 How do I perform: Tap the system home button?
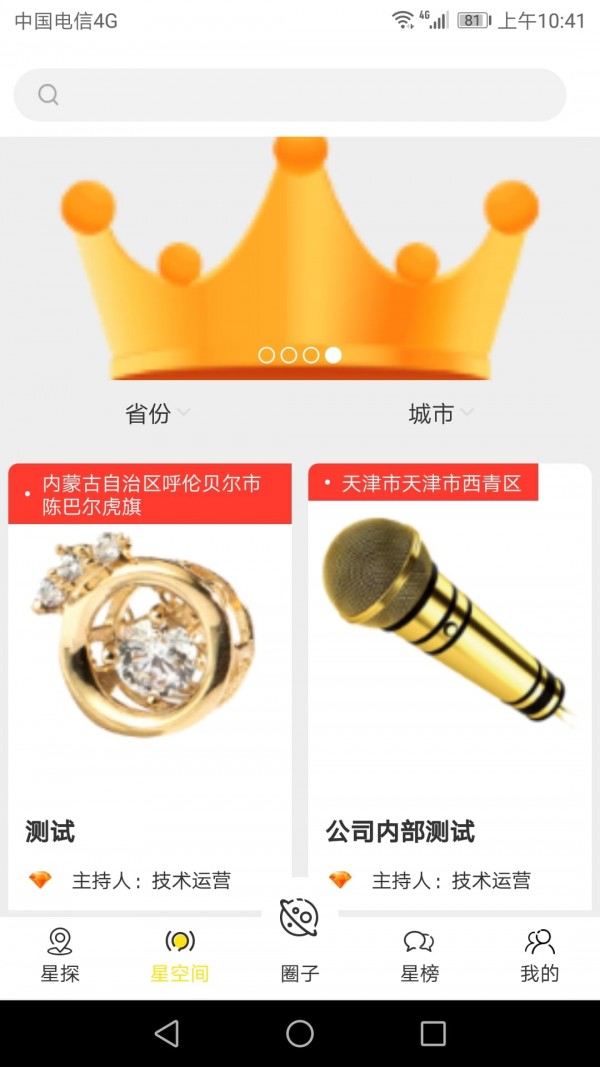point(300,1033)
